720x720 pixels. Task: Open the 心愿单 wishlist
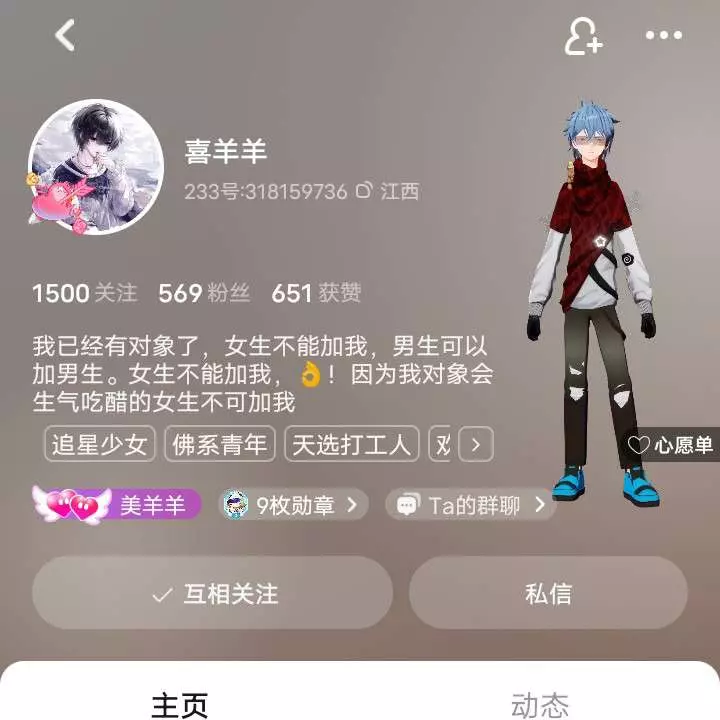671,445
